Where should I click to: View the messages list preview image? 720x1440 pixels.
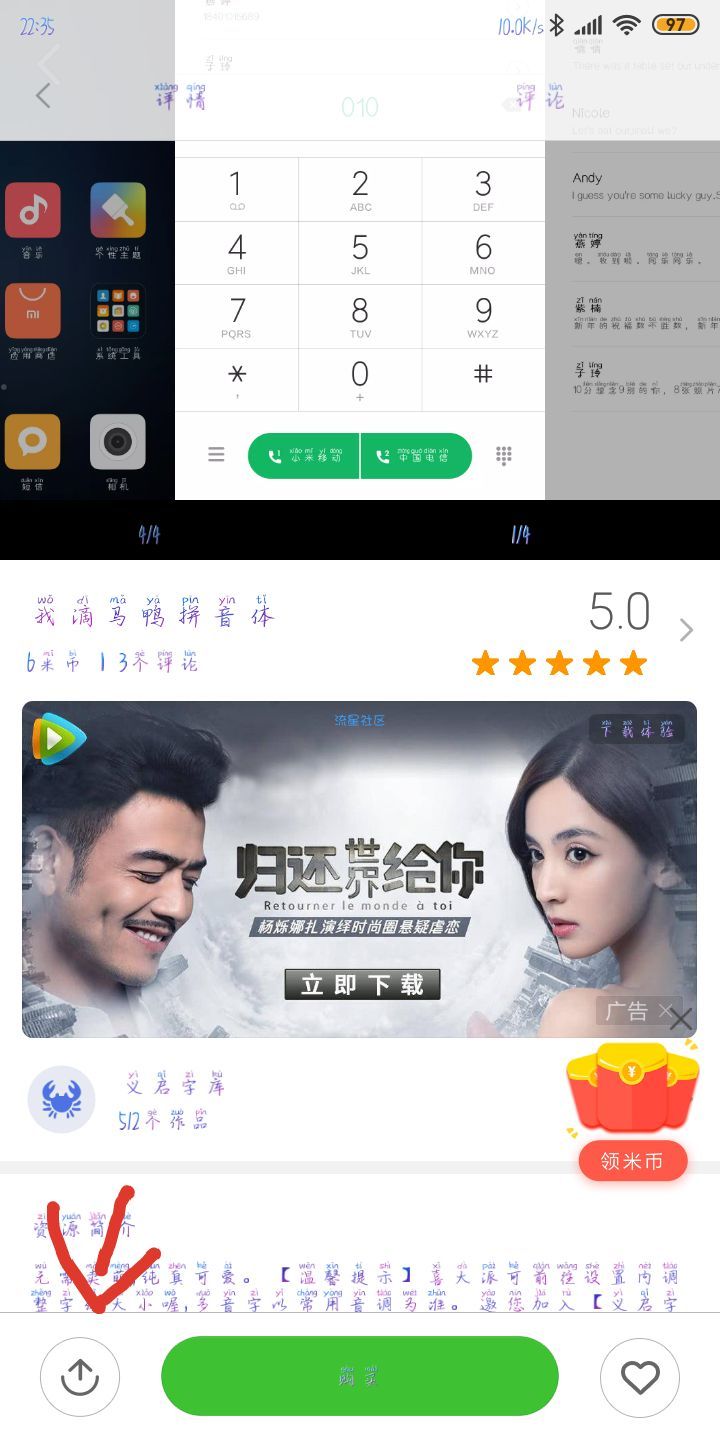pos(632,320)
